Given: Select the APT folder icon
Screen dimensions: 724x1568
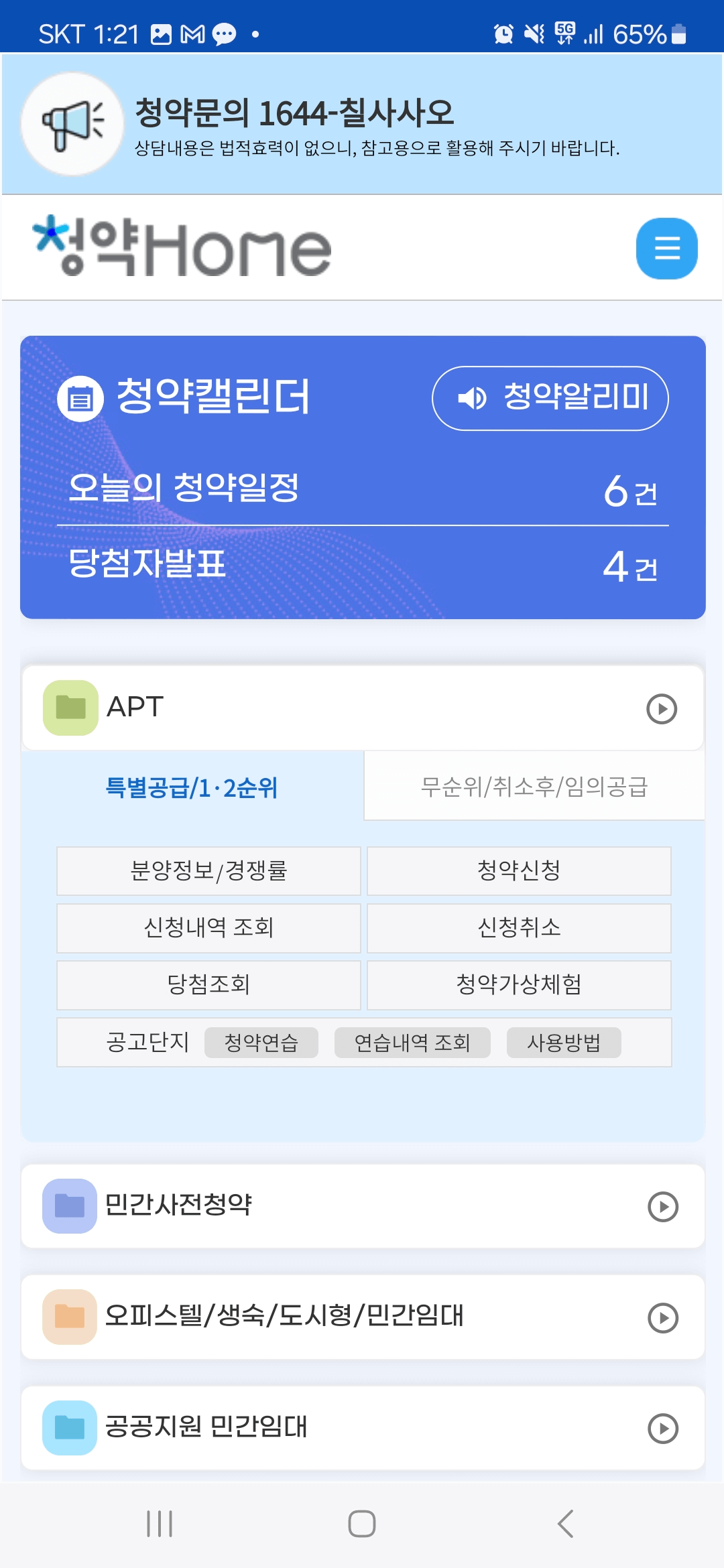Looking at the screenshot, I should click(x=70, y=707).
